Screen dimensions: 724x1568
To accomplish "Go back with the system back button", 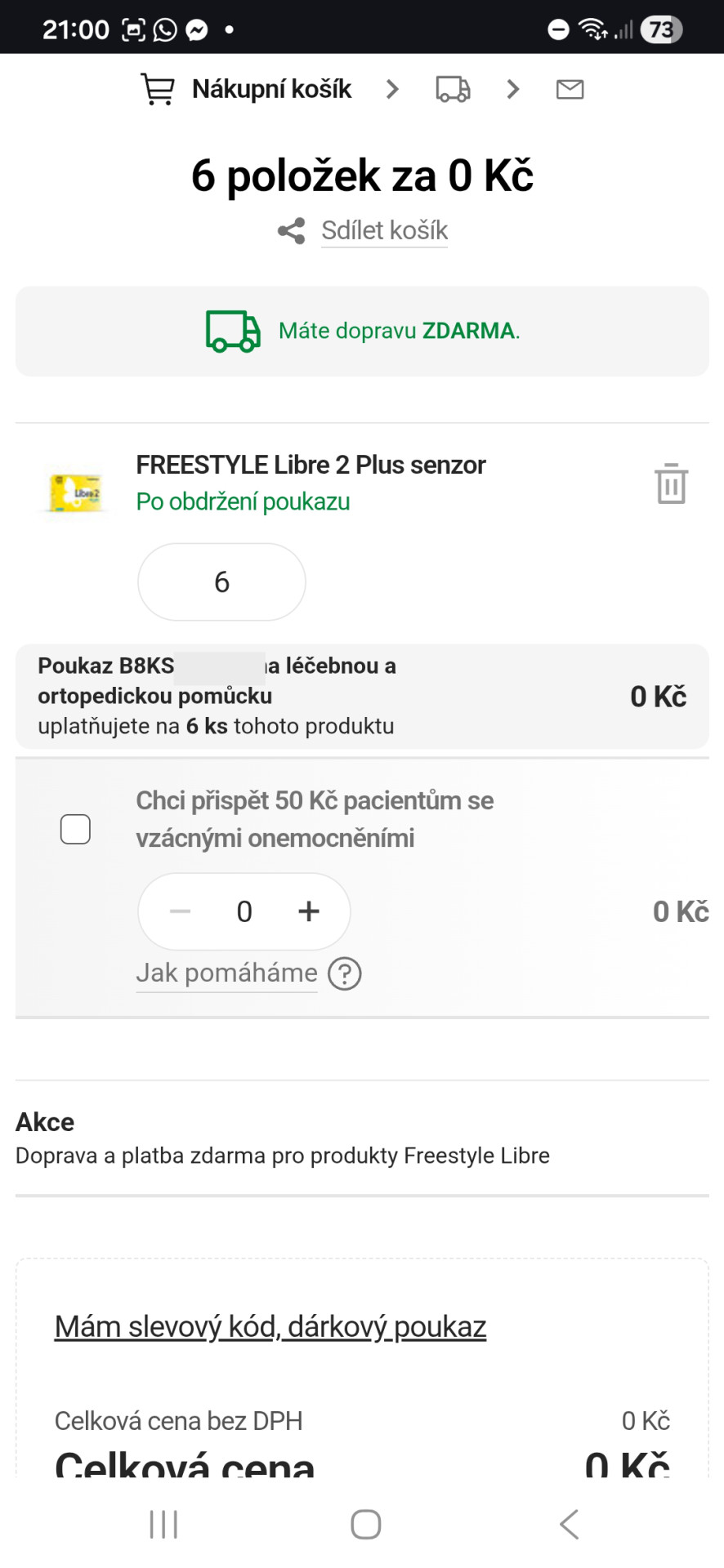I will pos(569,1524).
